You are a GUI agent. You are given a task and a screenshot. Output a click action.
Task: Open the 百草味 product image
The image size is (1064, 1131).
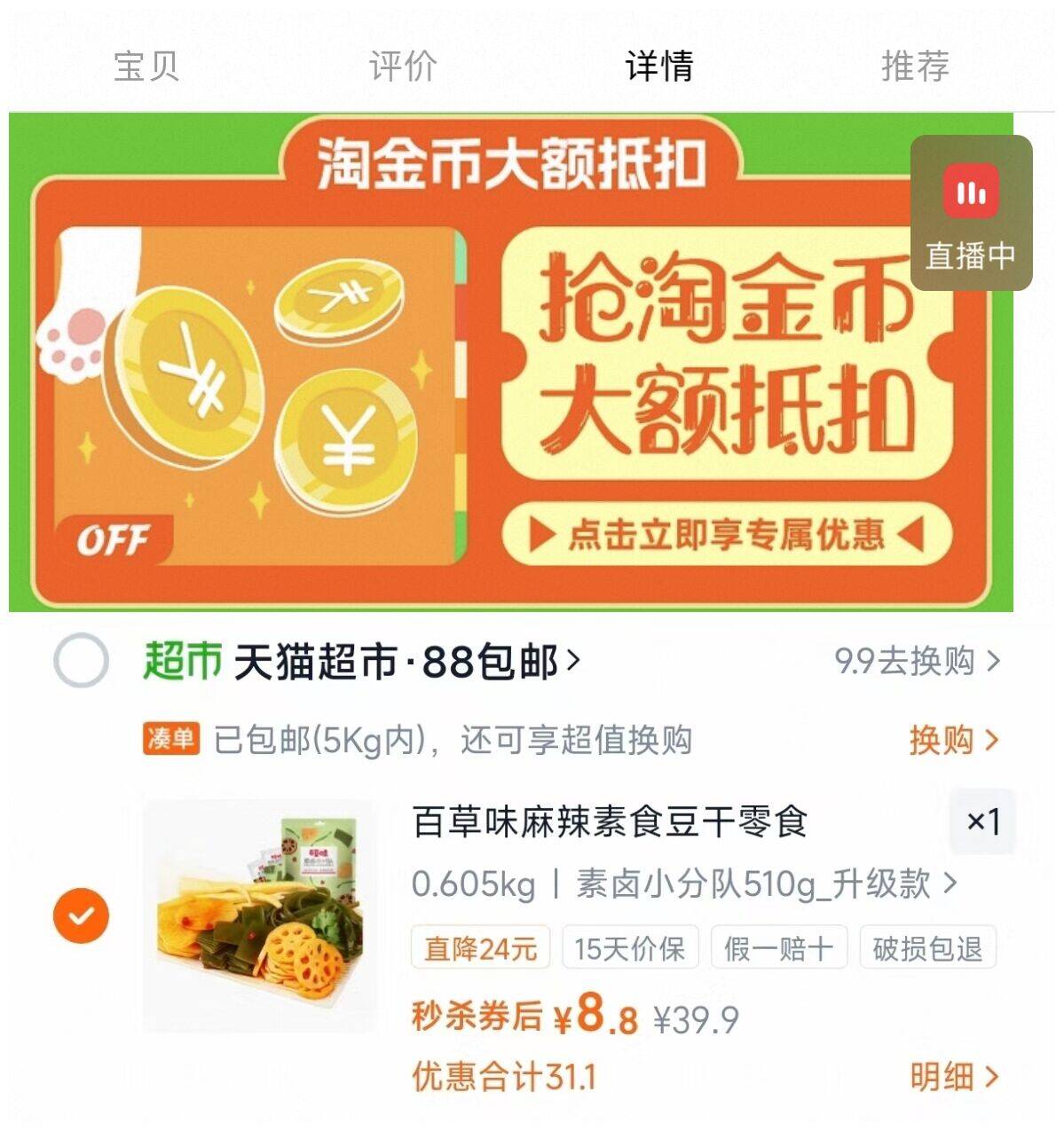pyautogui.click(x=260, y=915)
